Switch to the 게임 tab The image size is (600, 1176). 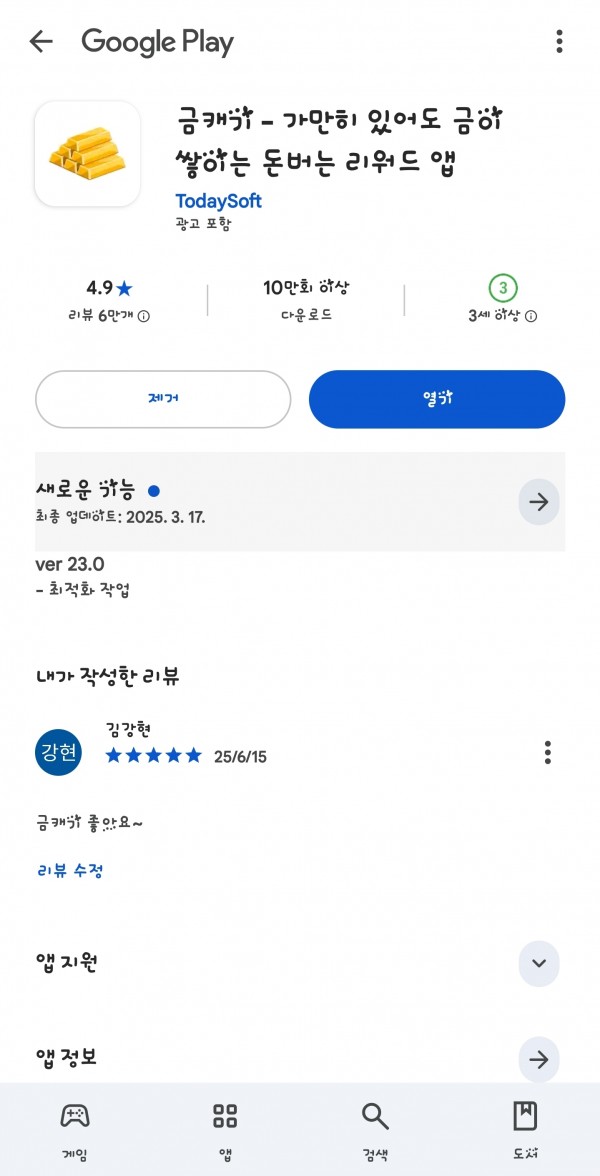[75, 1130]
